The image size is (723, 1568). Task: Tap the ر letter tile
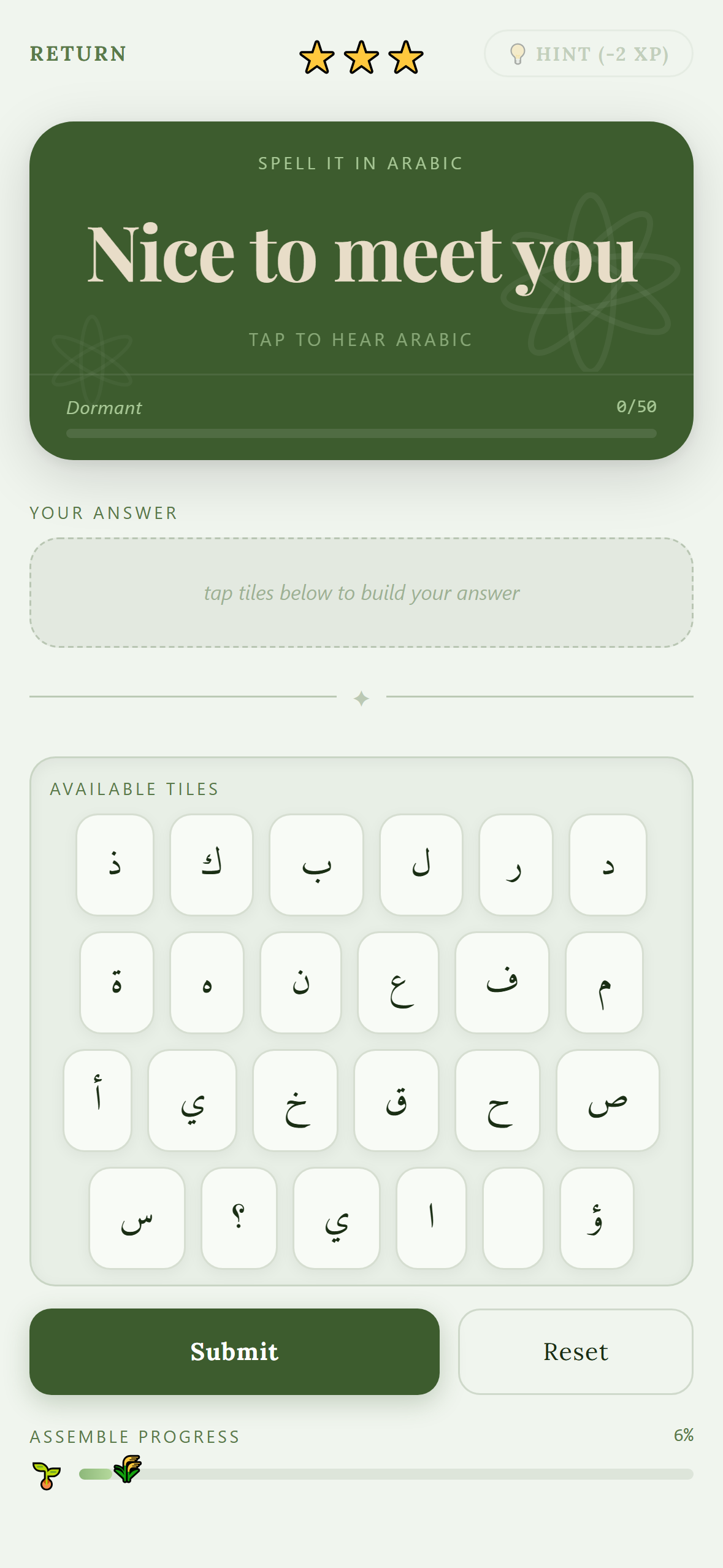(516, 864)
